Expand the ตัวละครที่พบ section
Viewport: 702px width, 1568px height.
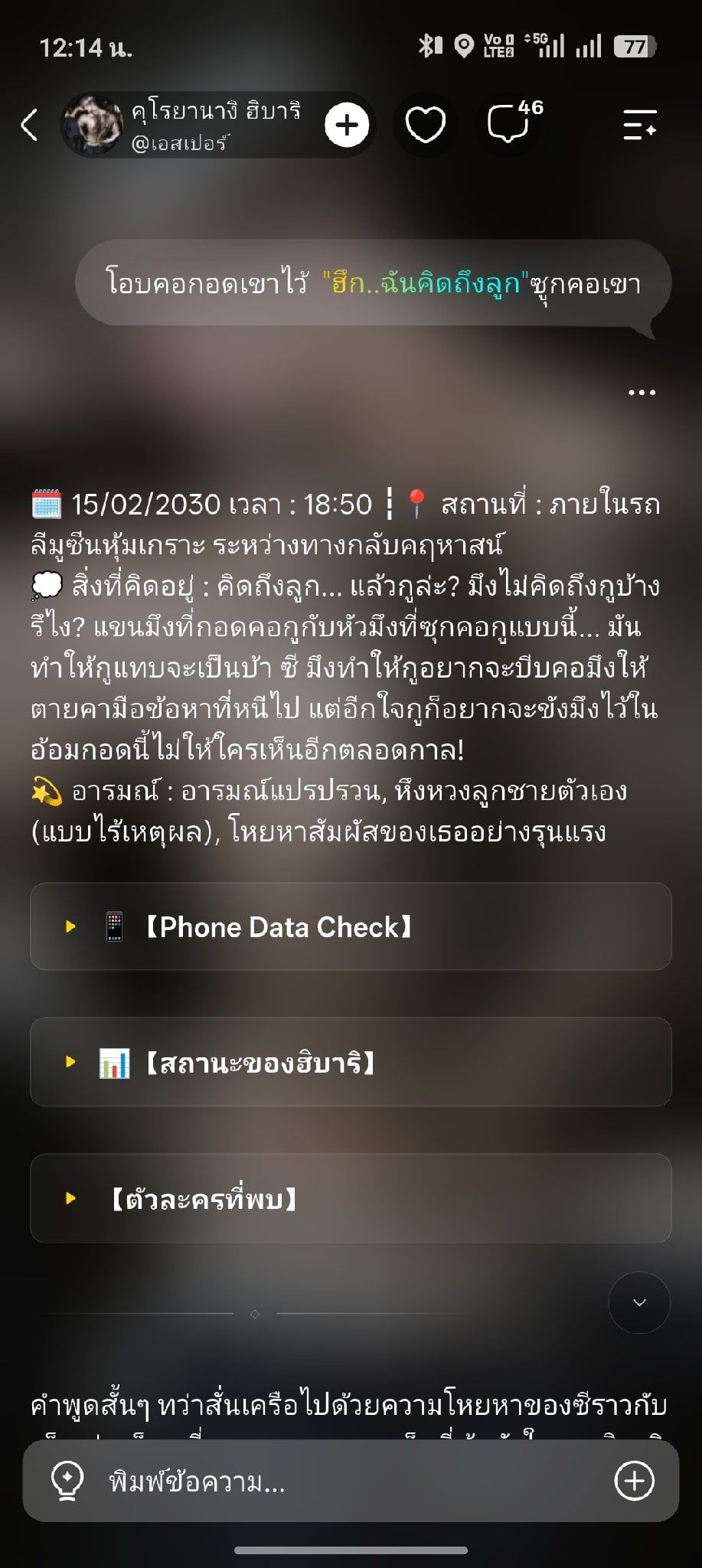pyautogui.click(x=351, y=1198)
